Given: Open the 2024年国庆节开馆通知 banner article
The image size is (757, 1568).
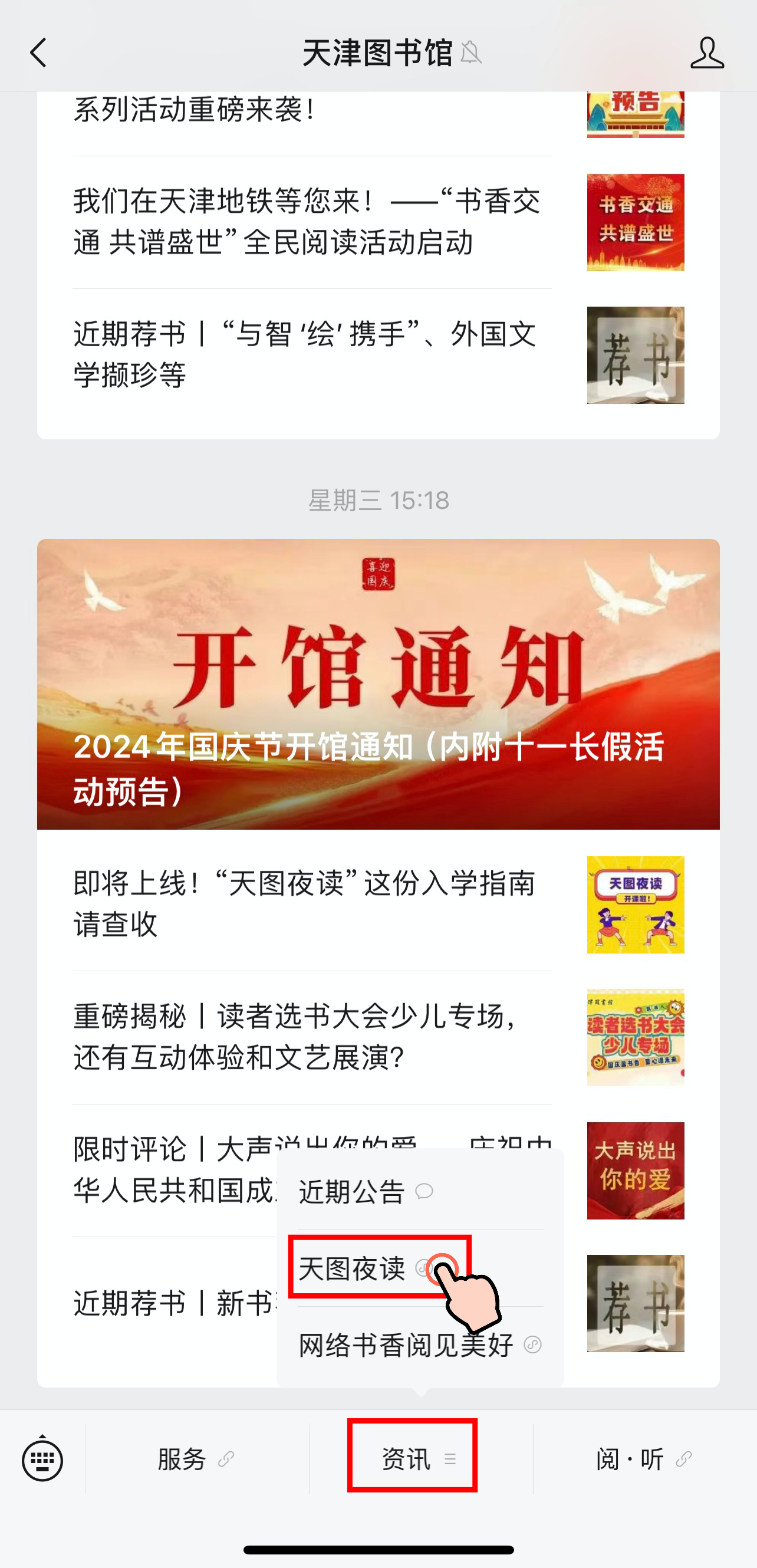Looking at the screenshot, I should (378, 684).
